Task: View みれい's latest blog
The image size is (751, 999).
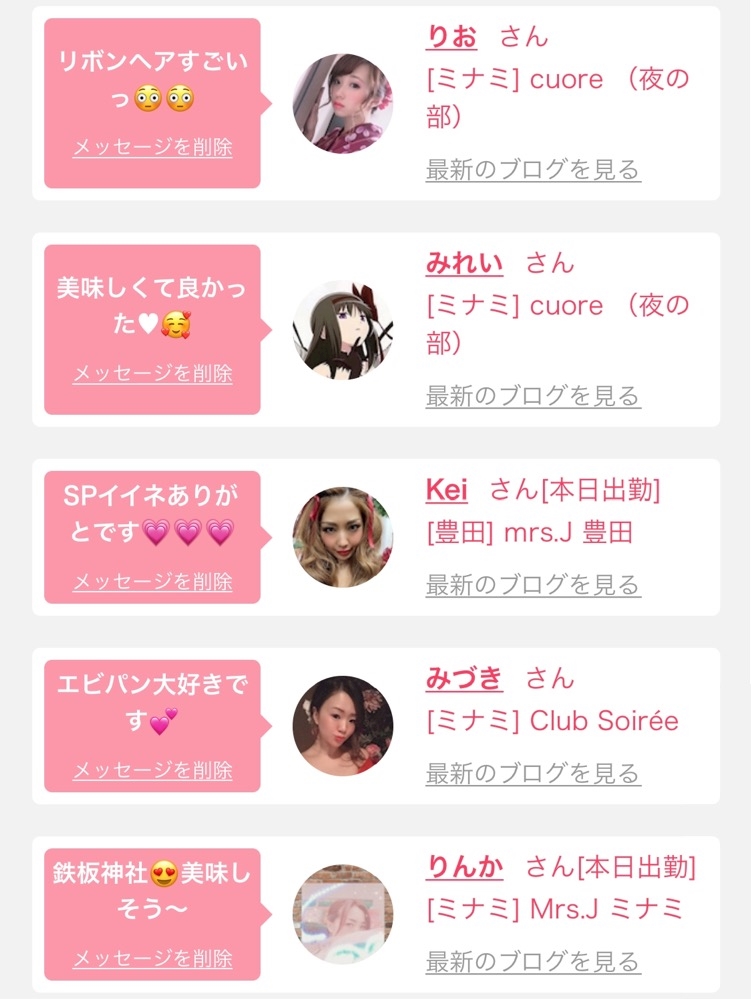Action: [x=533, y=396]
